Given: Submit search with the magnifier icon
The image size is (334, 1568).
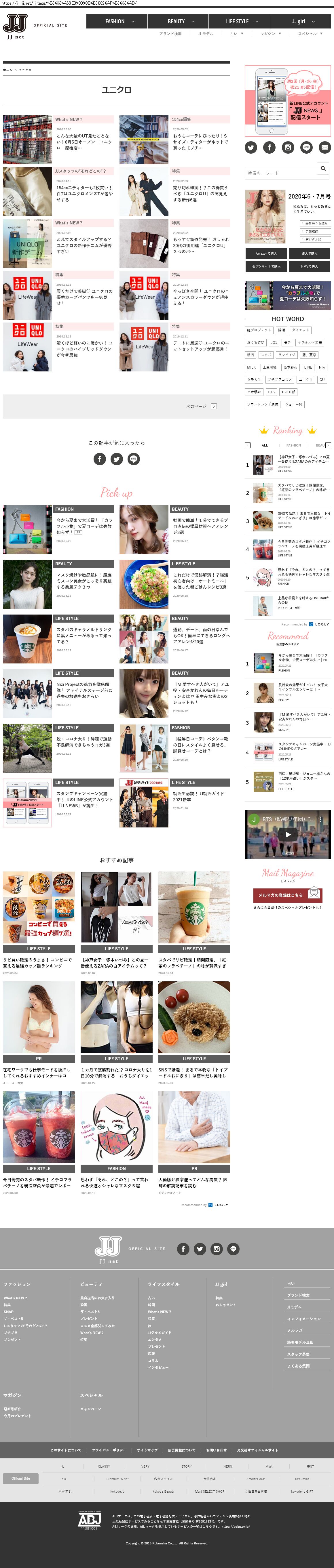Looking at the screenshot, I should pyautogui.click(x=323, y=169).
